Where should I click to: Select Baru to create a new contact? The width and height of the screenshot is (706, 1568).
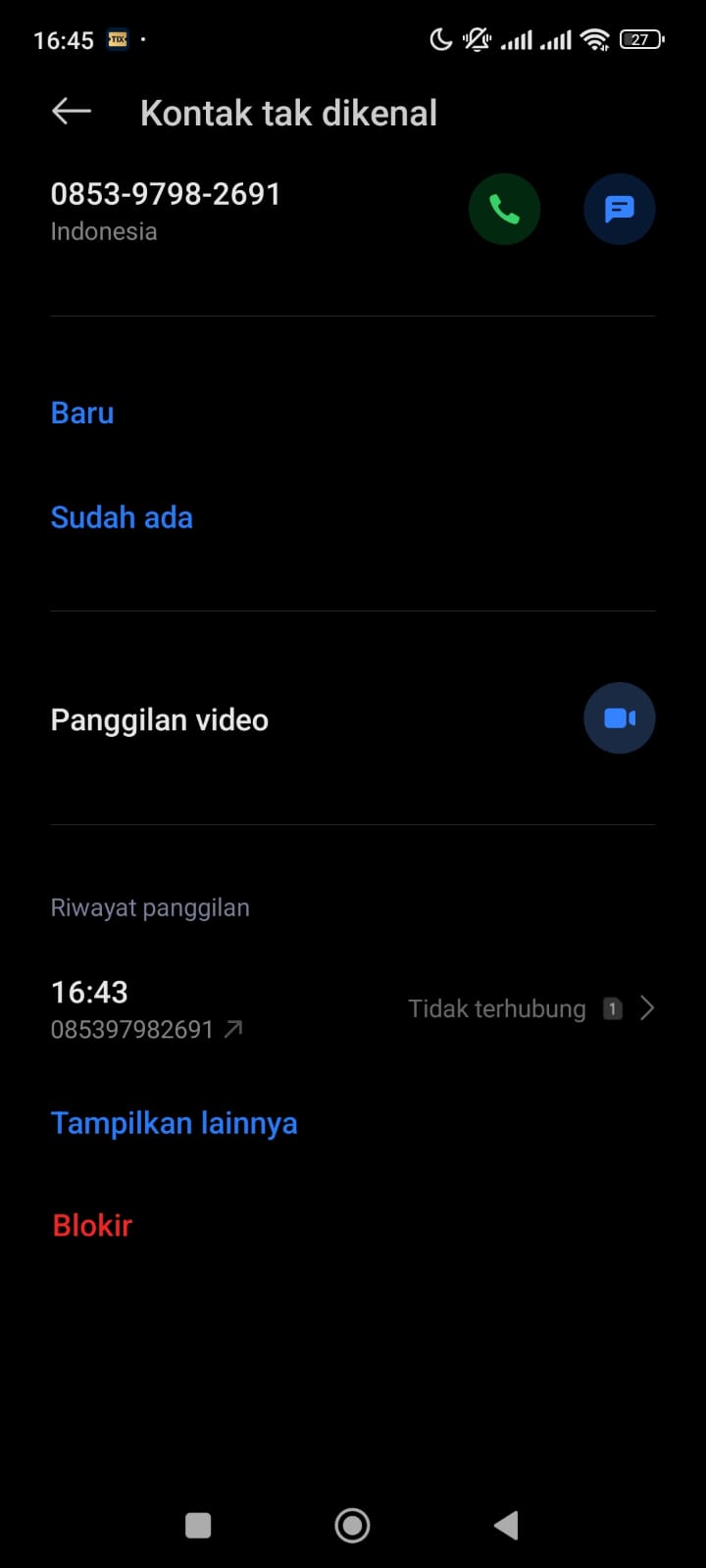(81, 413)
